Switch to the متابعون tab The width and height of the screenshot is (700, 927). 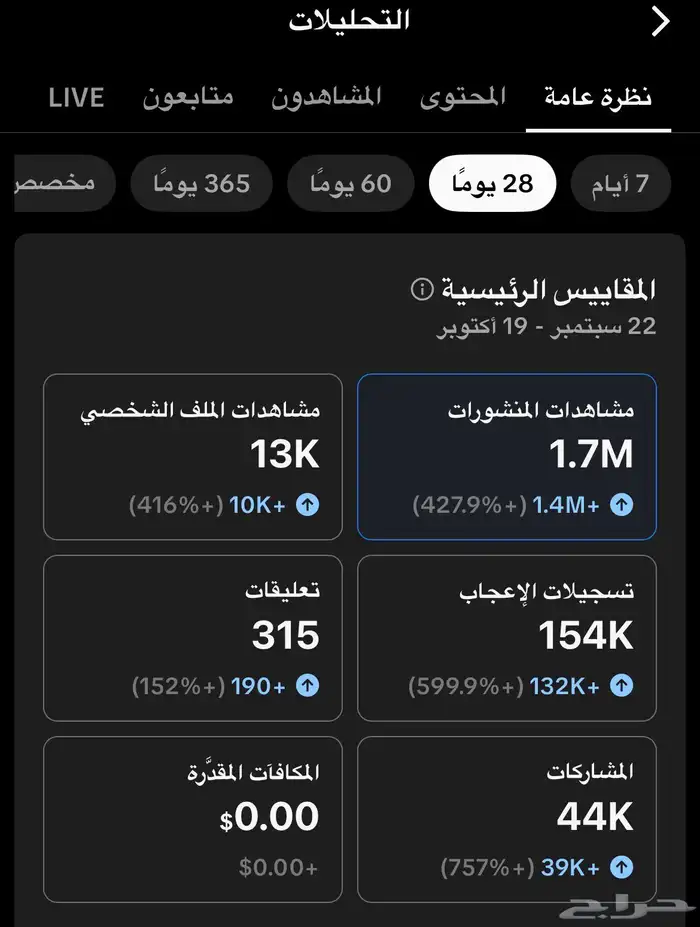188,97
